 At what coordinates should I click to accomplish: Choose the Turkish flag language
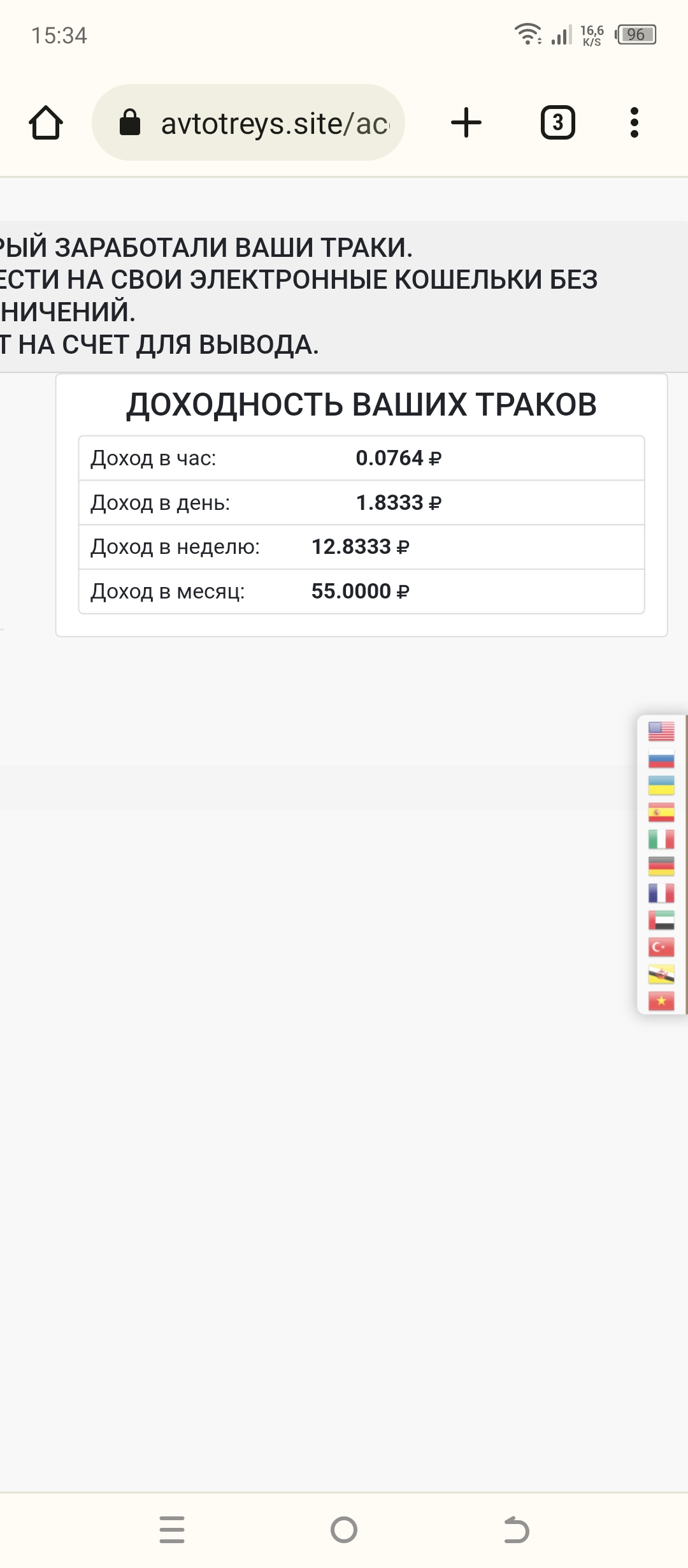661,947
